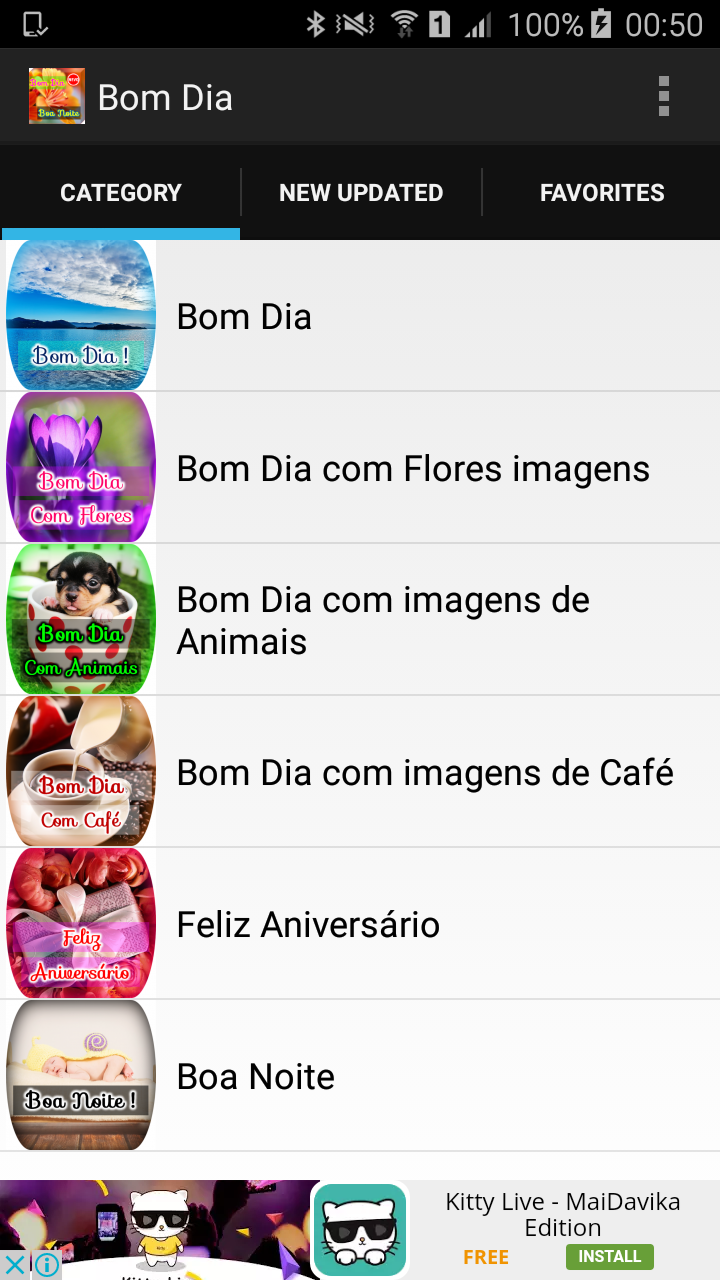The width and height of the screenshot is (720, 1280).
Task: Open the Boa Noite category
Action: coord(360,1076)
